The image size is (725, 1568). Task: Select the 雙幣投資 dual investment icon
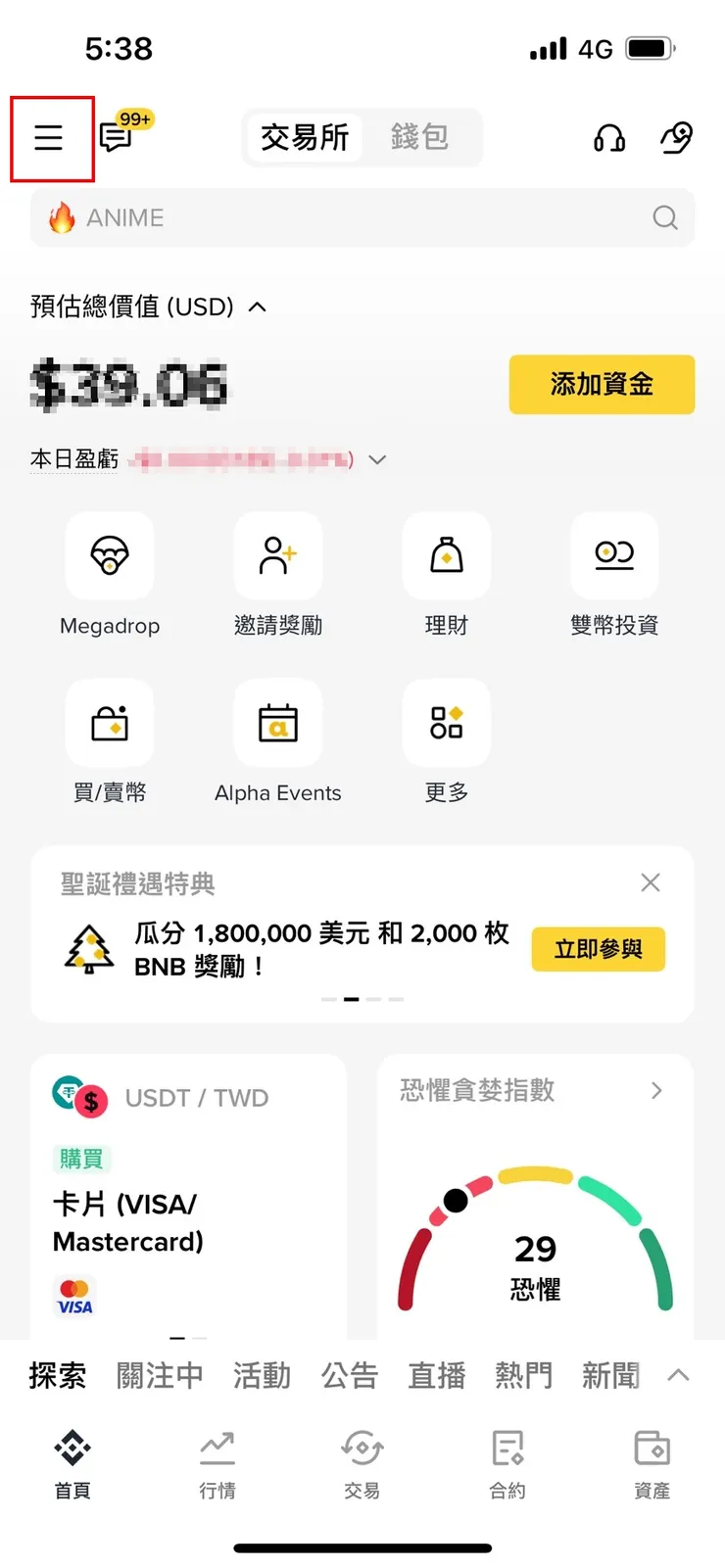point(614,556)
